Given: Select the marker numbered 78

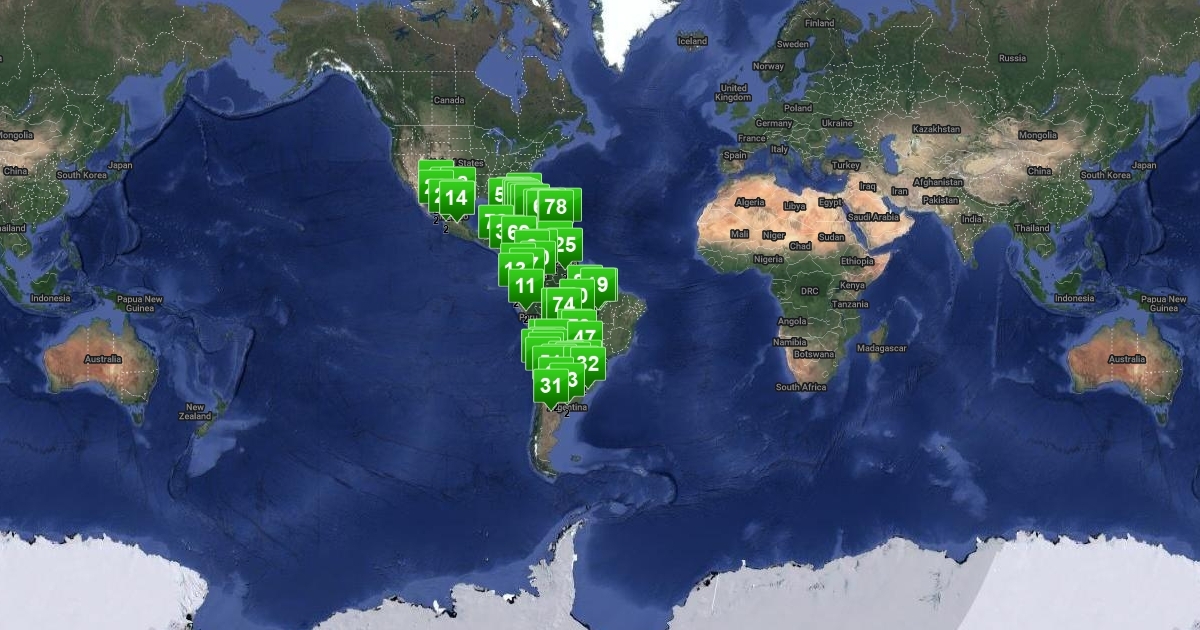Looking at the screenshot, I should click(557, 207).
